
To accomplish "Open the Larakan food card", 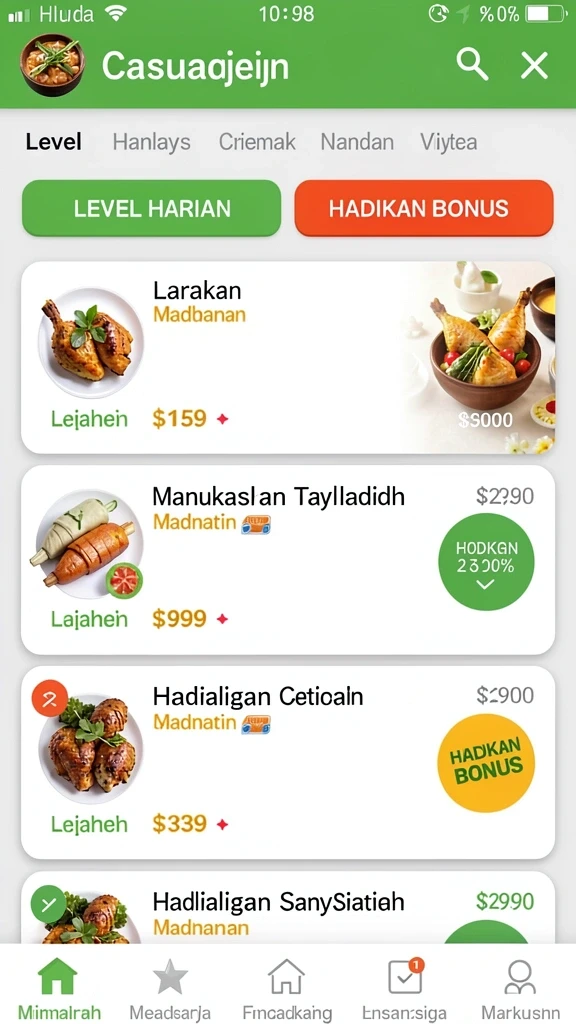I will point(288,357).
